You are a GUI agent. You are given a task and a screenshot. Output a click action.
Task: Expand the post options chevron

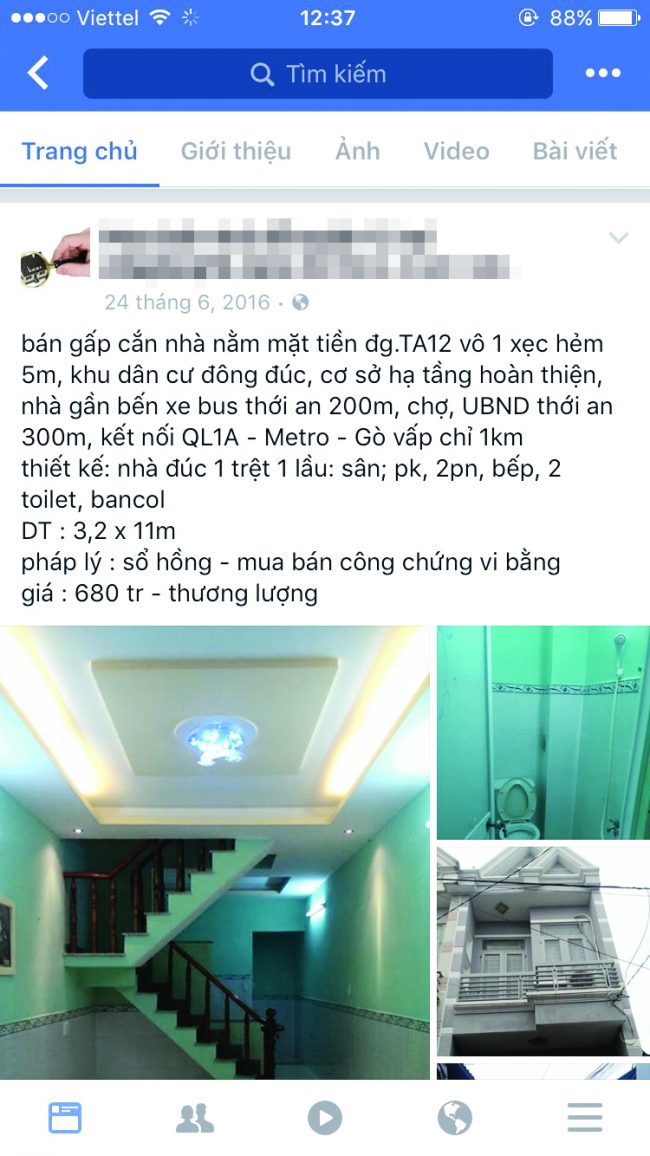[618, 237]
